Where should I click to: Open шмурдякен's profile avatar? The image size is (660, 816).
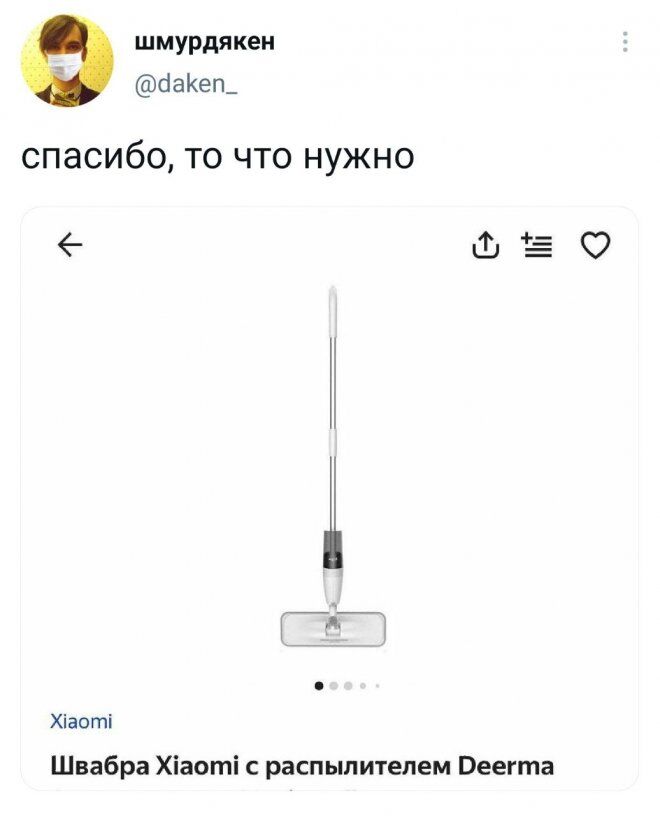click(69, 62)
